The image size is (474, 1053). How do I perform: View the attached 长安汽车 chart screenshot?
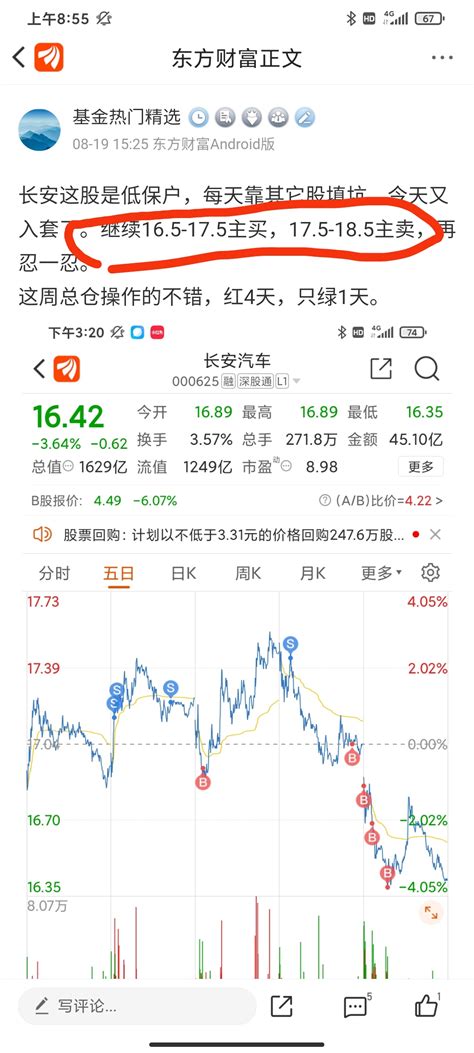point(237,649)
